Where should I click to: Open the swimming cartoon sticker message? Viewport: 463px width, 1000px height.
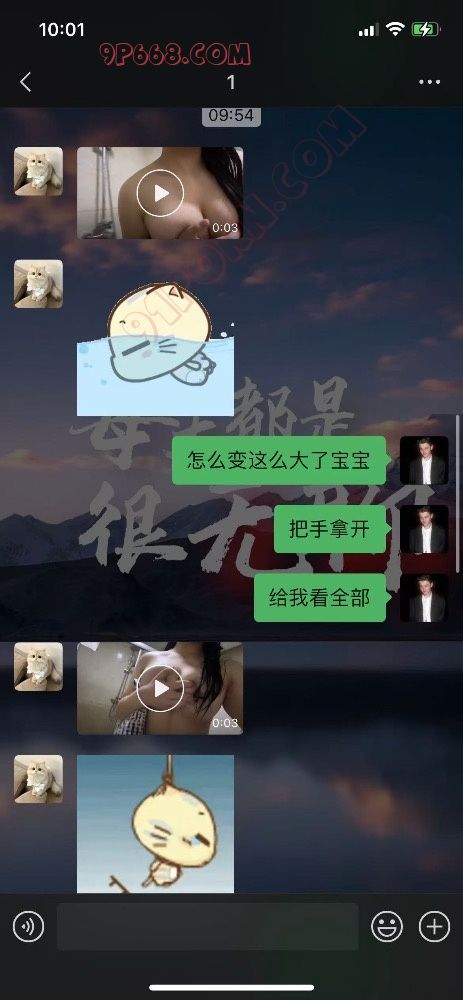[x=156, y=349]
